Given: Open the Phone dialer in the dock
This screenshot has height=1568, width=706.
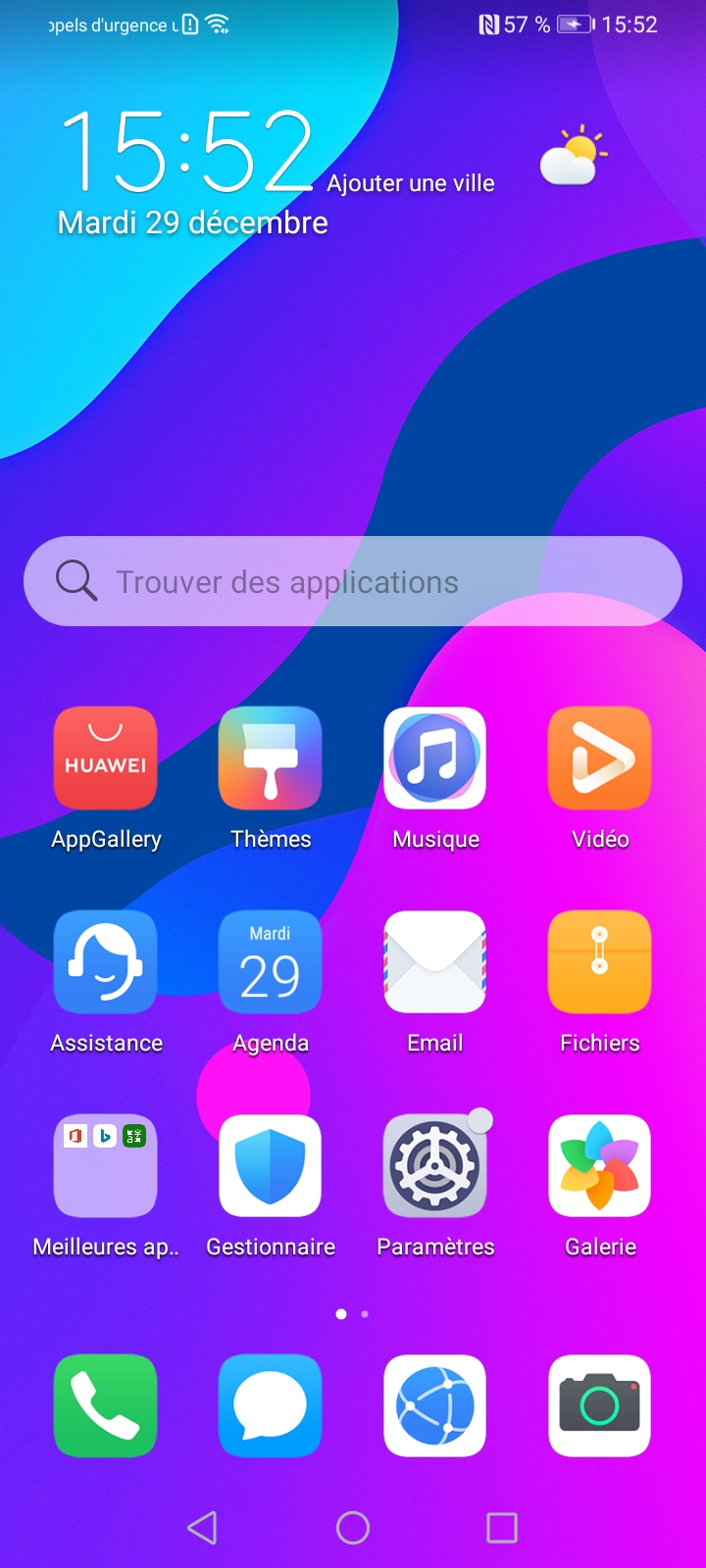Looking at the screenshot, I should coord(105,1405).
